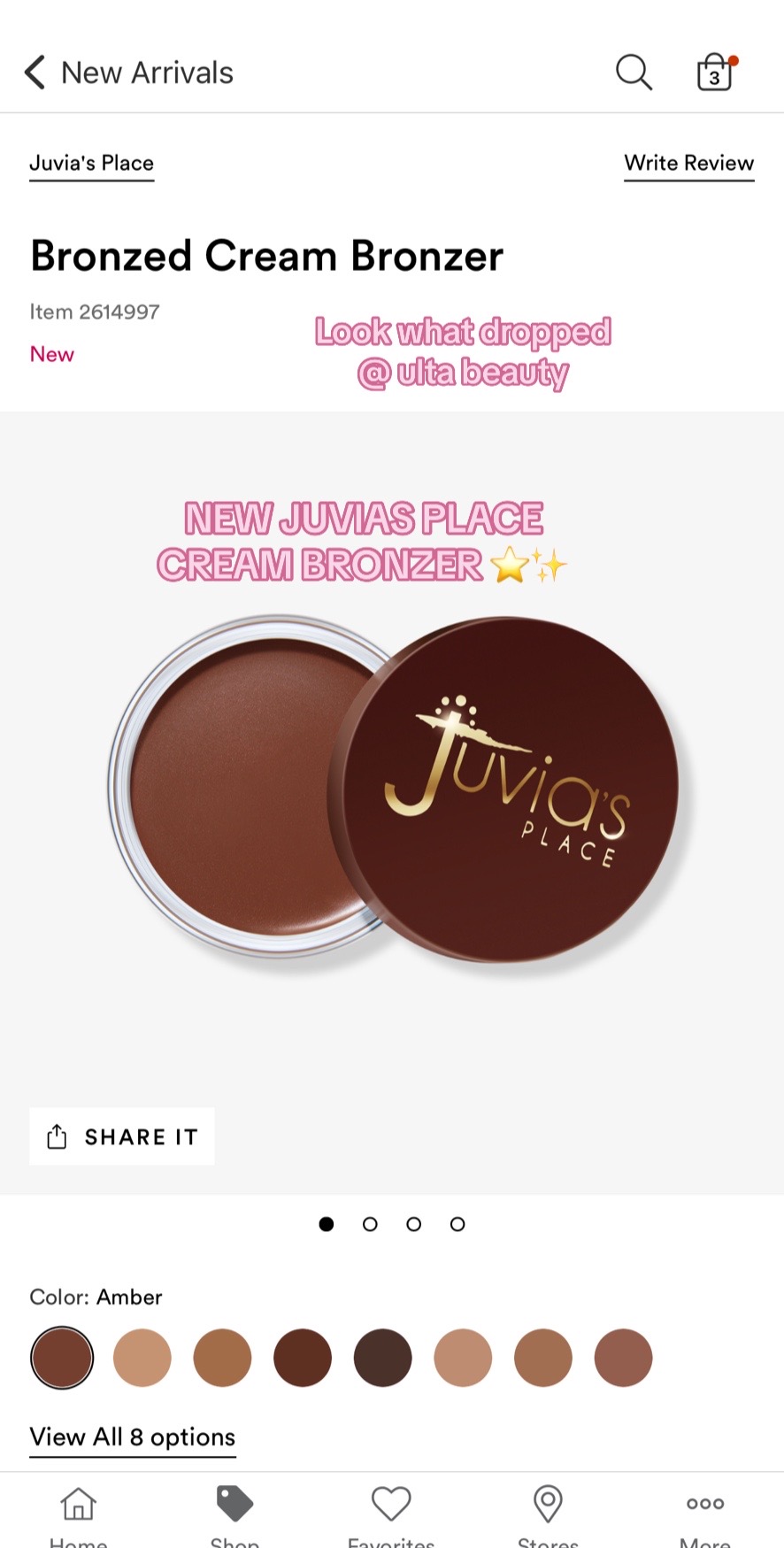Switch to the Shop tab

234,1513
